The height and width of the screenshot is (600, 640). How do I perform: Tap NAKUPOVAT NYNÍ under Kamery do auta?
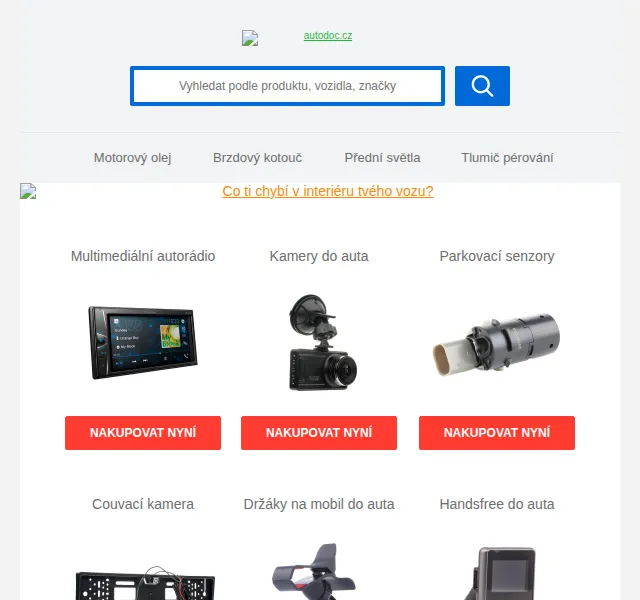[319, 433]
